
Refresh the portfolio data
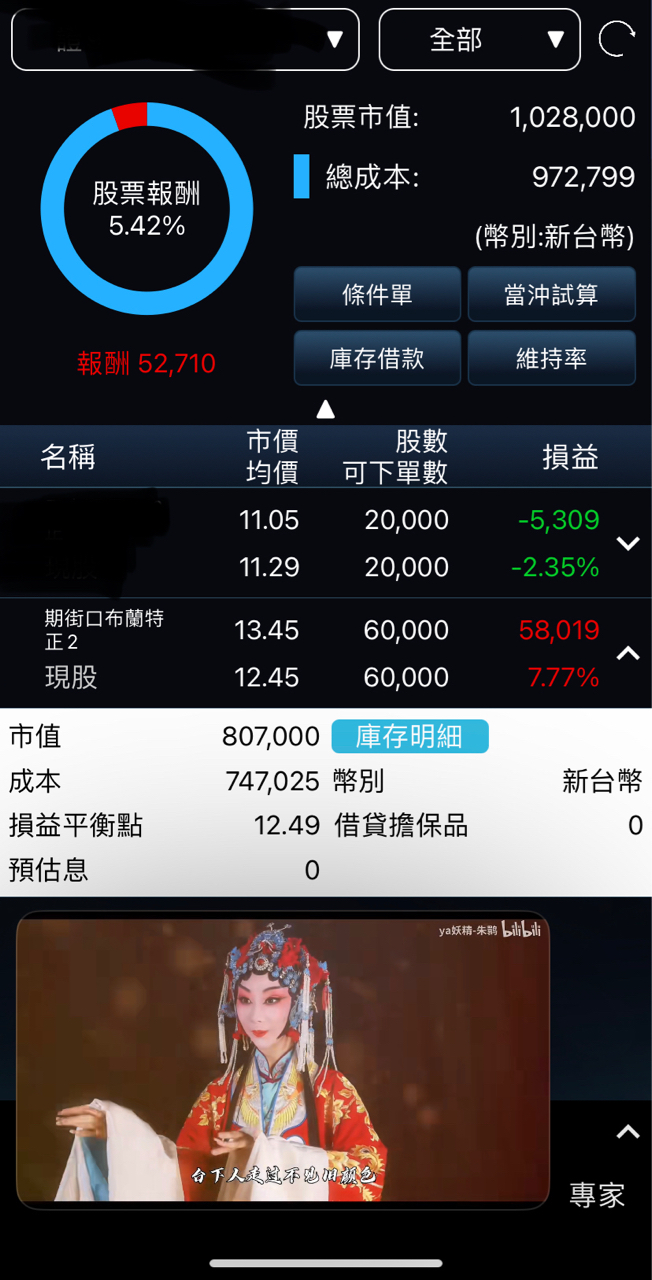click(x=616, y=40)
